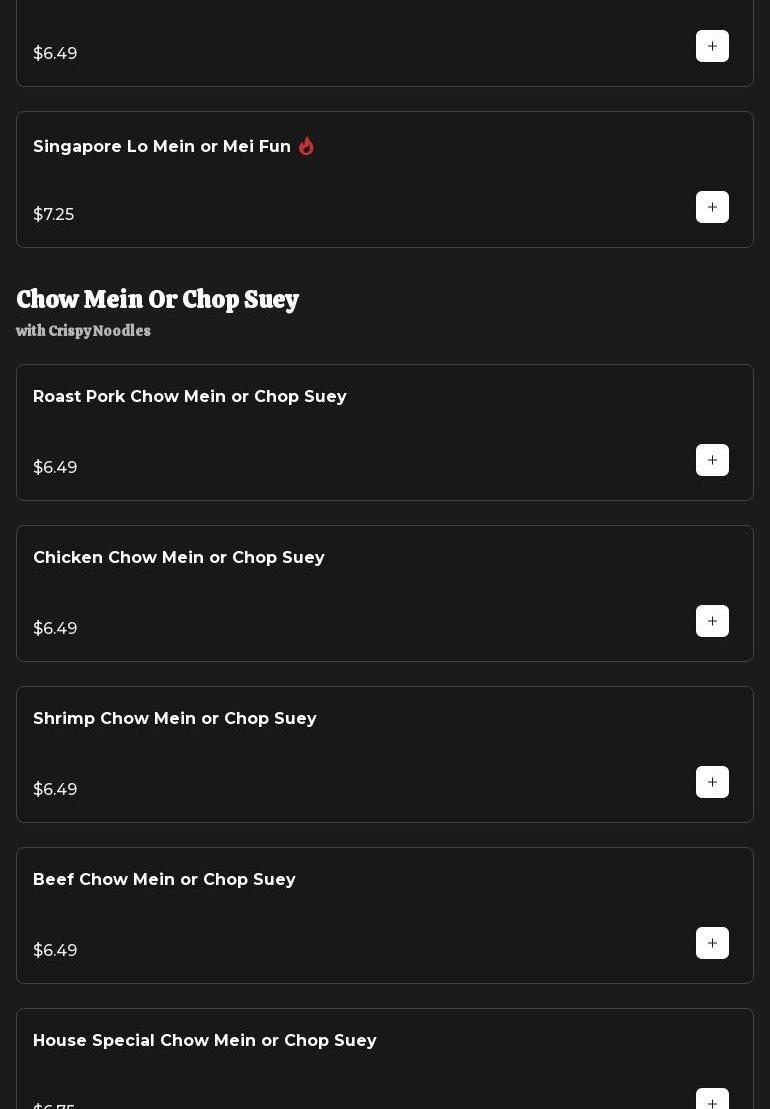Add Beef Chow Mein or Chop Suey
The width and height of the screenshot is (770, 1109).
coord(712,943)
